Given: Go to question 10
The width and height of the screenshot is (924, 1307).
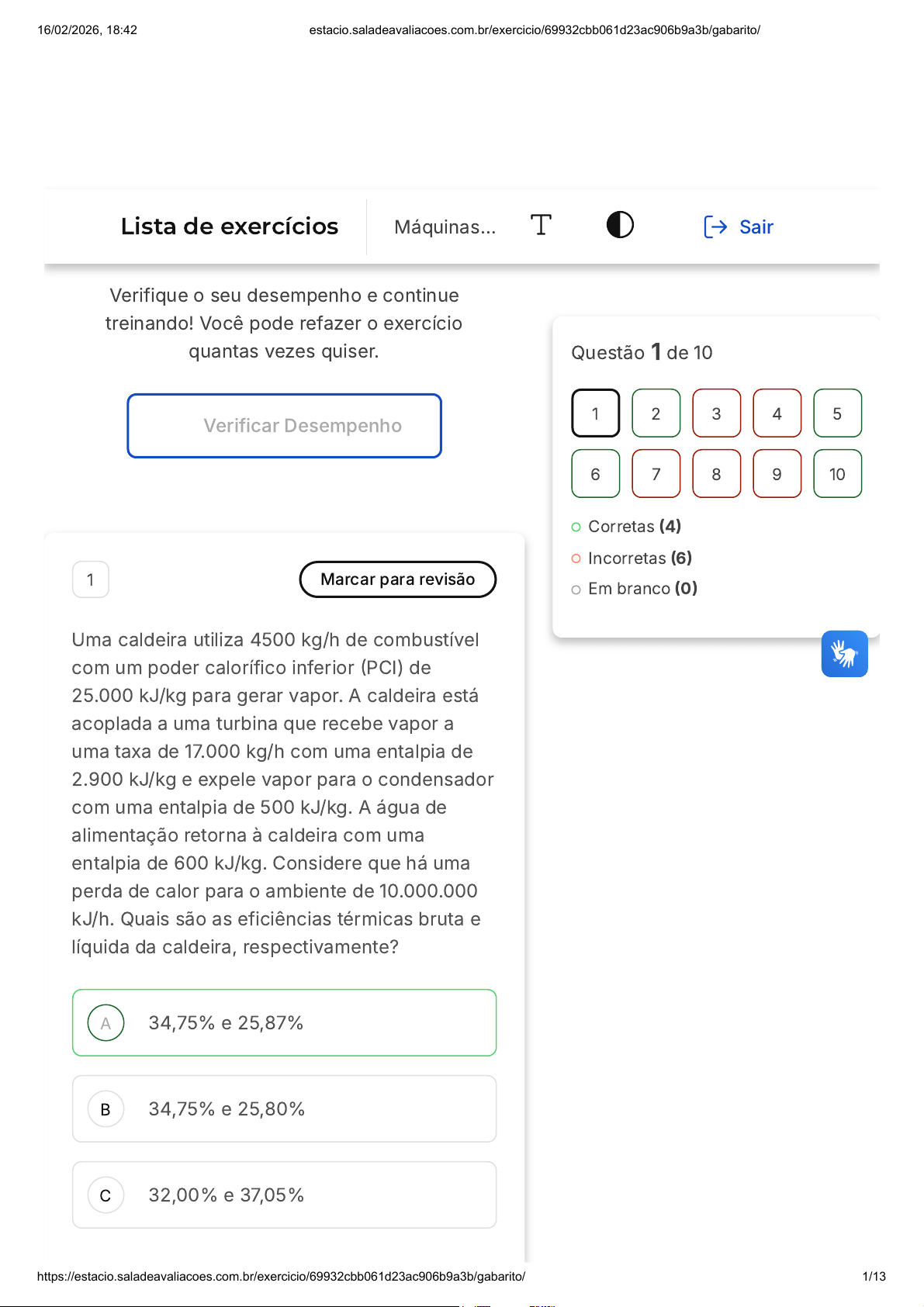Looking at the screenshot, I should 838,474.
